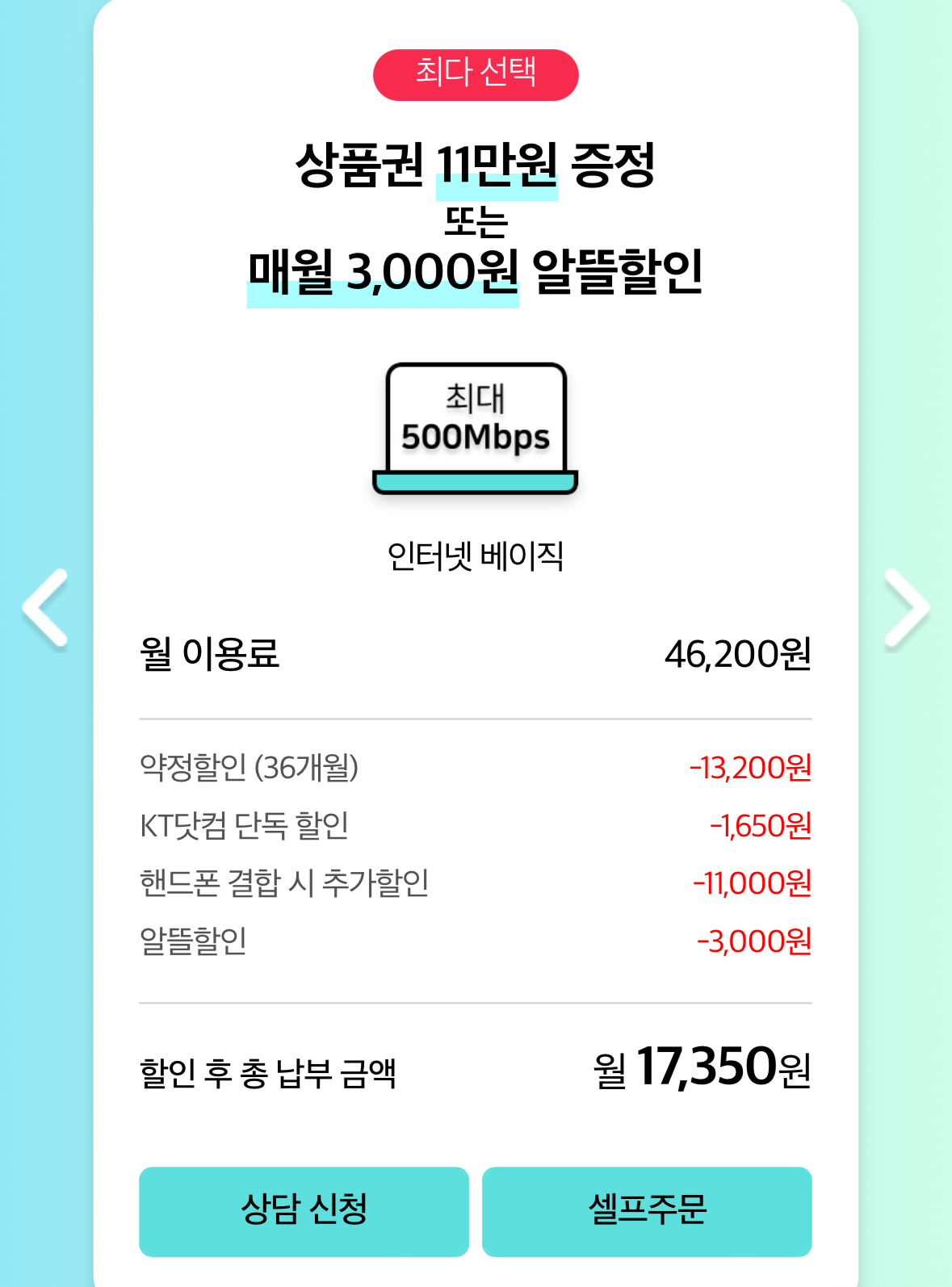Select the 셀프주문 button
952x1287 pixels.
(647, 1210)
